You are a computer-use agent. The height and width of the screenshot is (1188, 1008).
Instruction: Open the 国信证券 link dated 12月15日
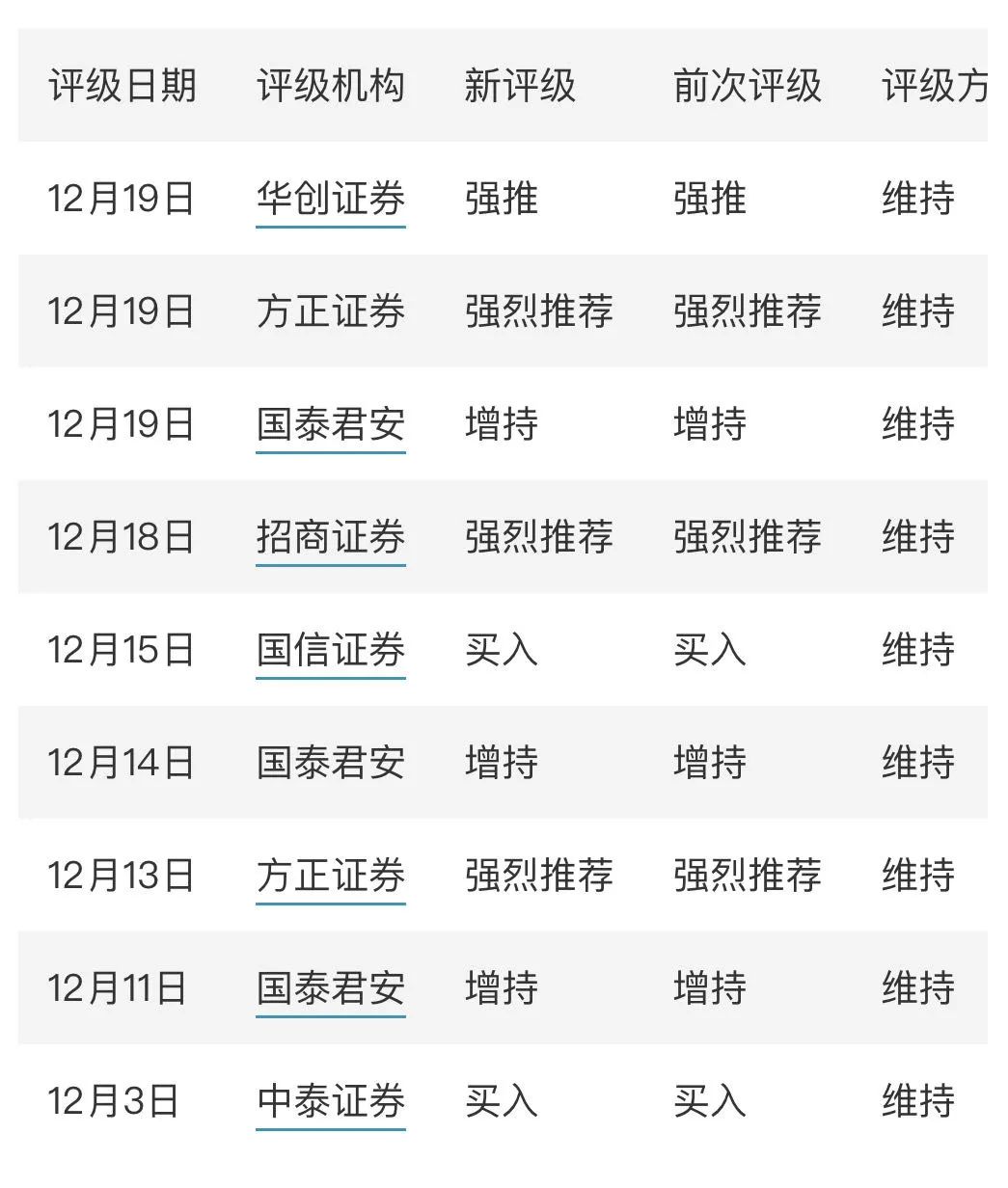click(x=330, y=650)
